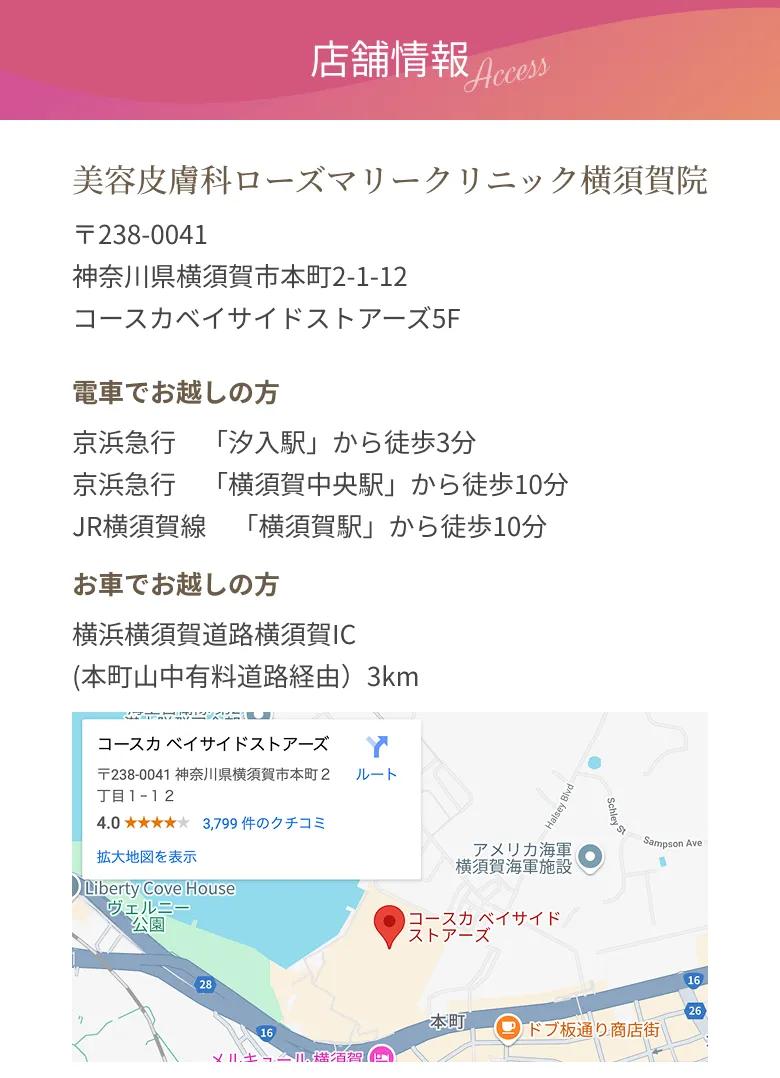View the 3,799 件のクチコミ reviews
780x1078 pixels.
tap(264, 823)
